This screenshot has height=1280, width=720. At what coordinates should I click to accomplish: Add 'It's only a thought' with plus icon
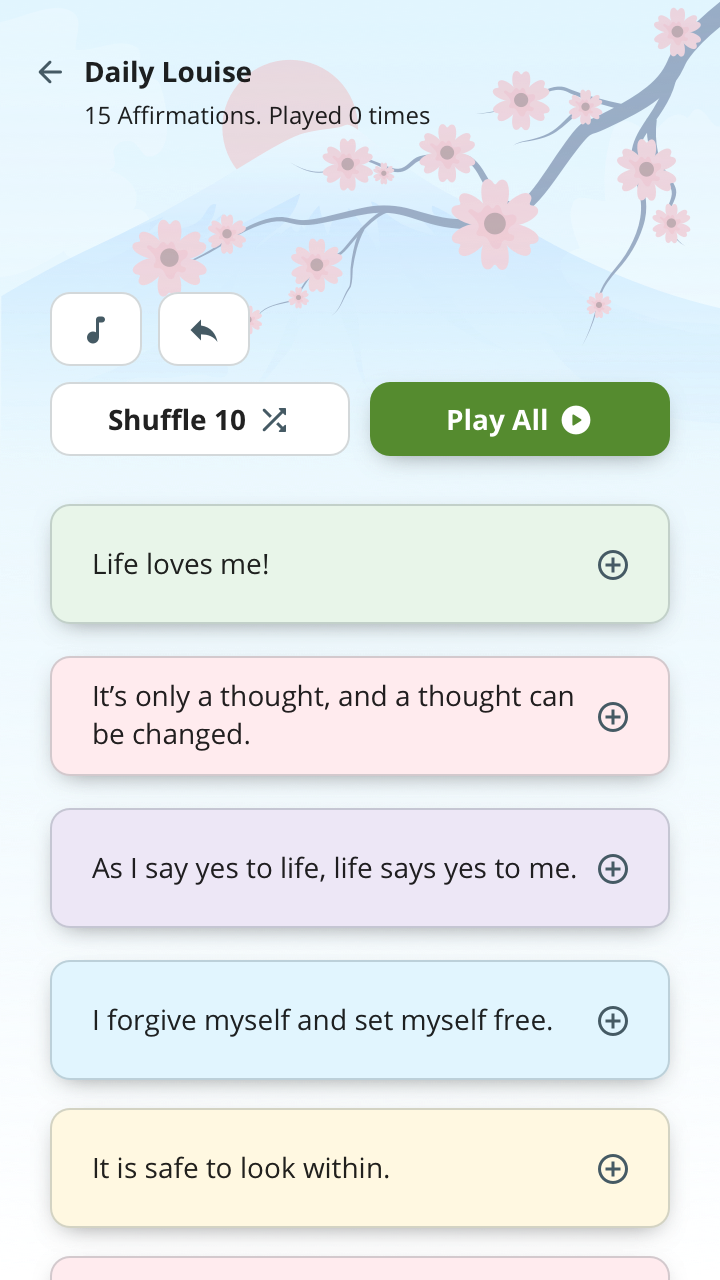(613, 716)
